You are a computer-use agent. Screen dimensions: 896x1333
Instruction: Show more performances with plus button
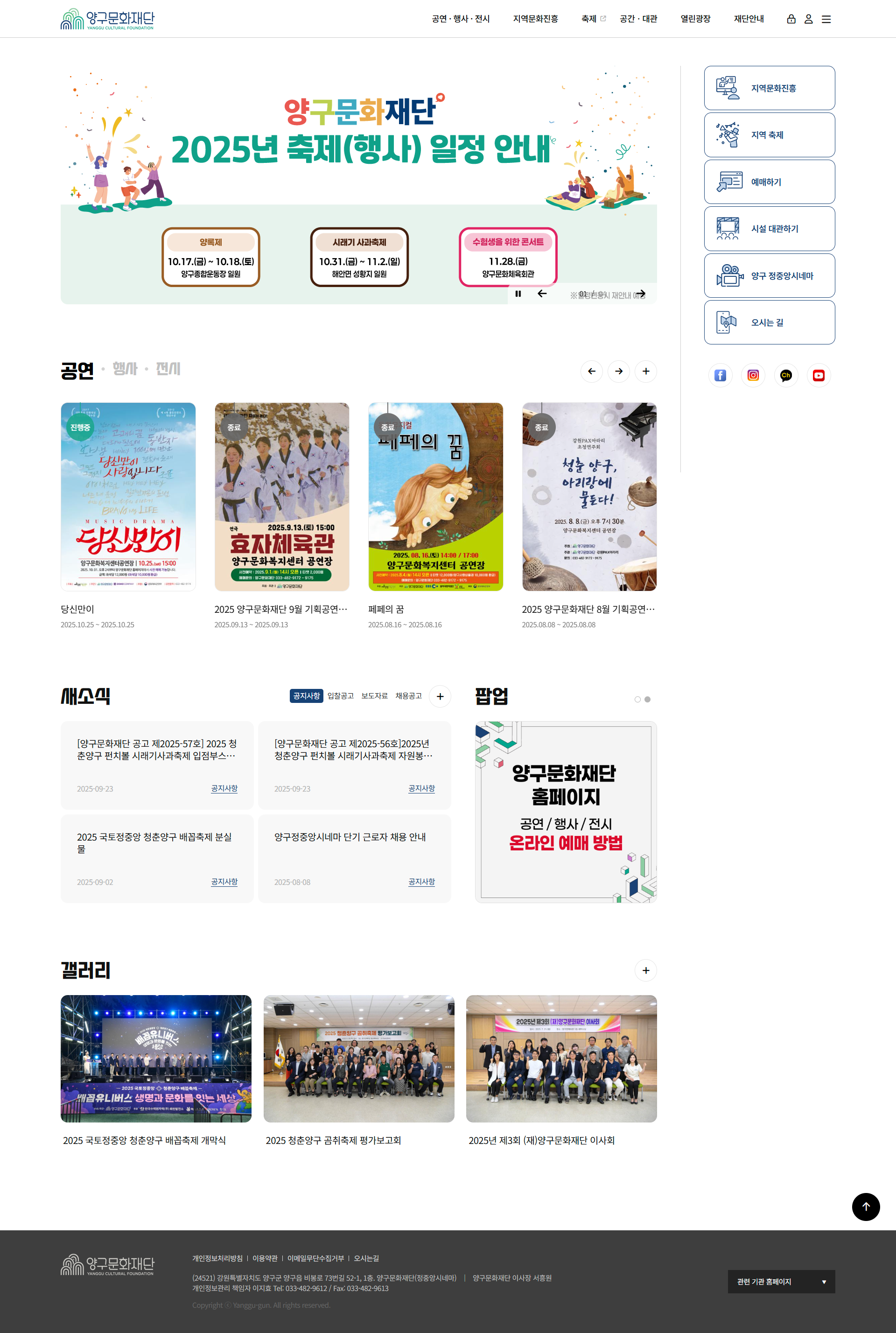tap(646, 372)
